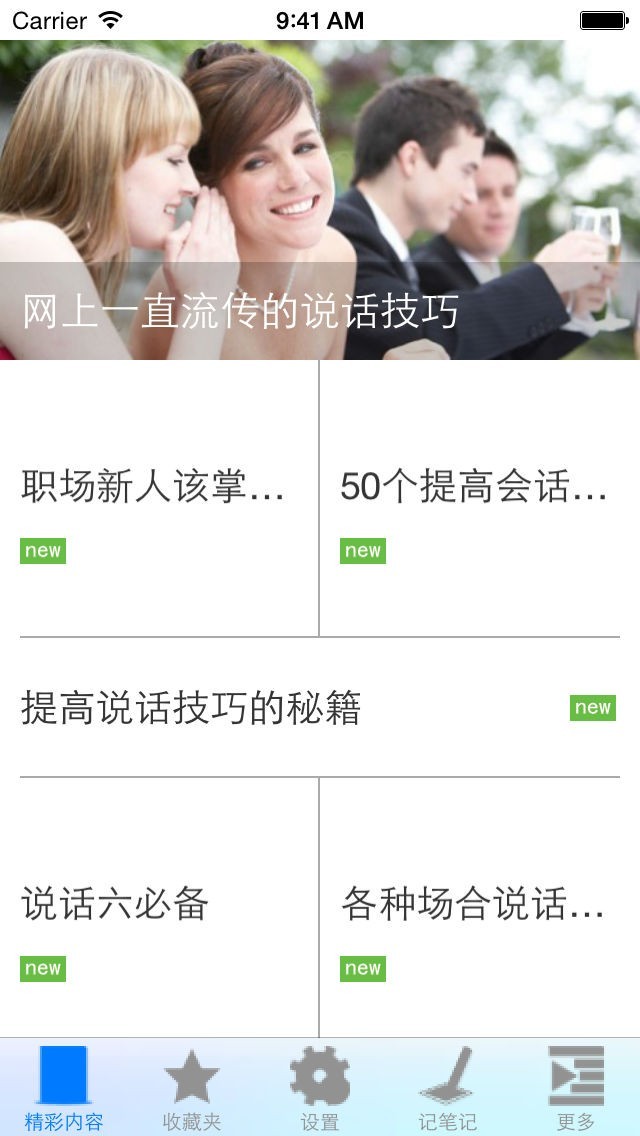Screen dimensions: 640x1136
Task: Switch to the 精彩内容 tab
Action: click(x=64, y=1088)
